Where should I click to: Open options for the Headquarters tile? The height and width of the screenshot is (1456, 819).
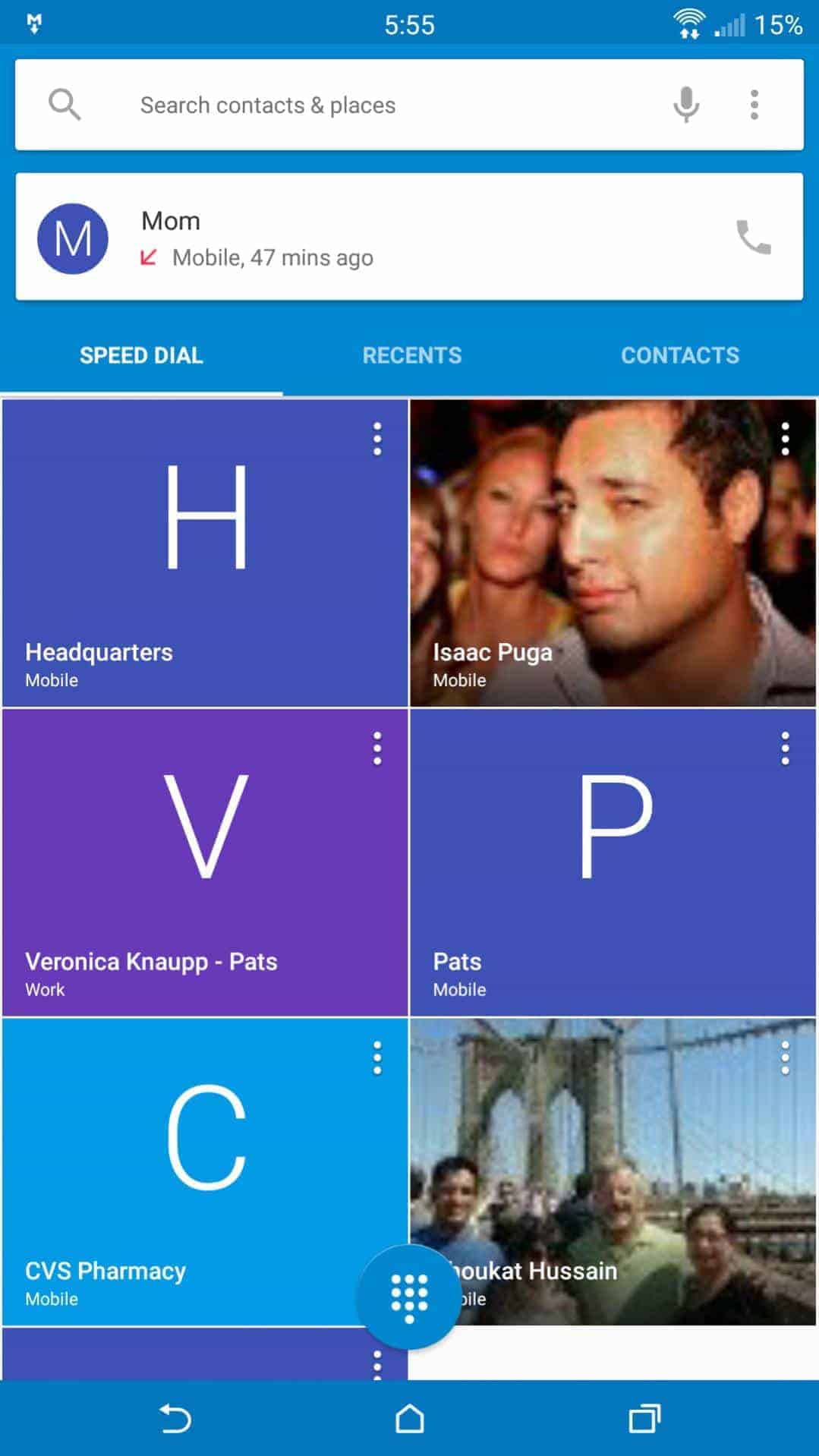click(377, 440)
